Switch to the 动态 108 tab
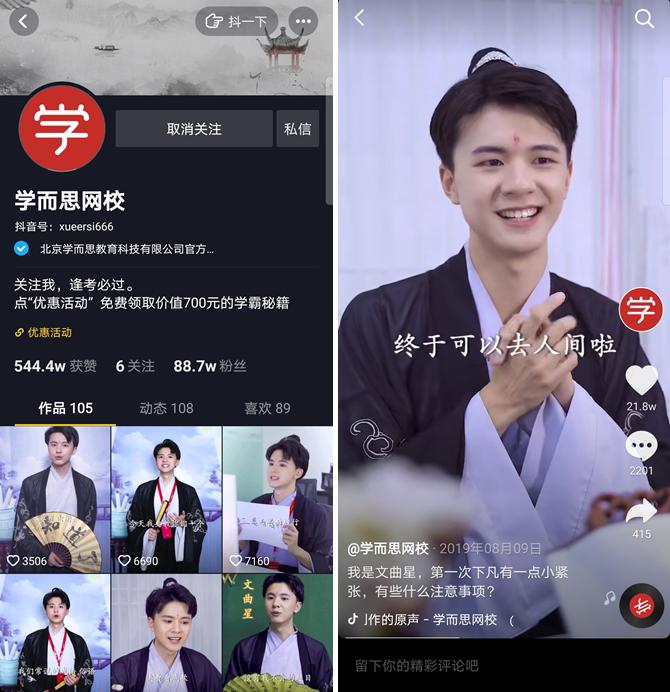670x692 pixels. 166,408
